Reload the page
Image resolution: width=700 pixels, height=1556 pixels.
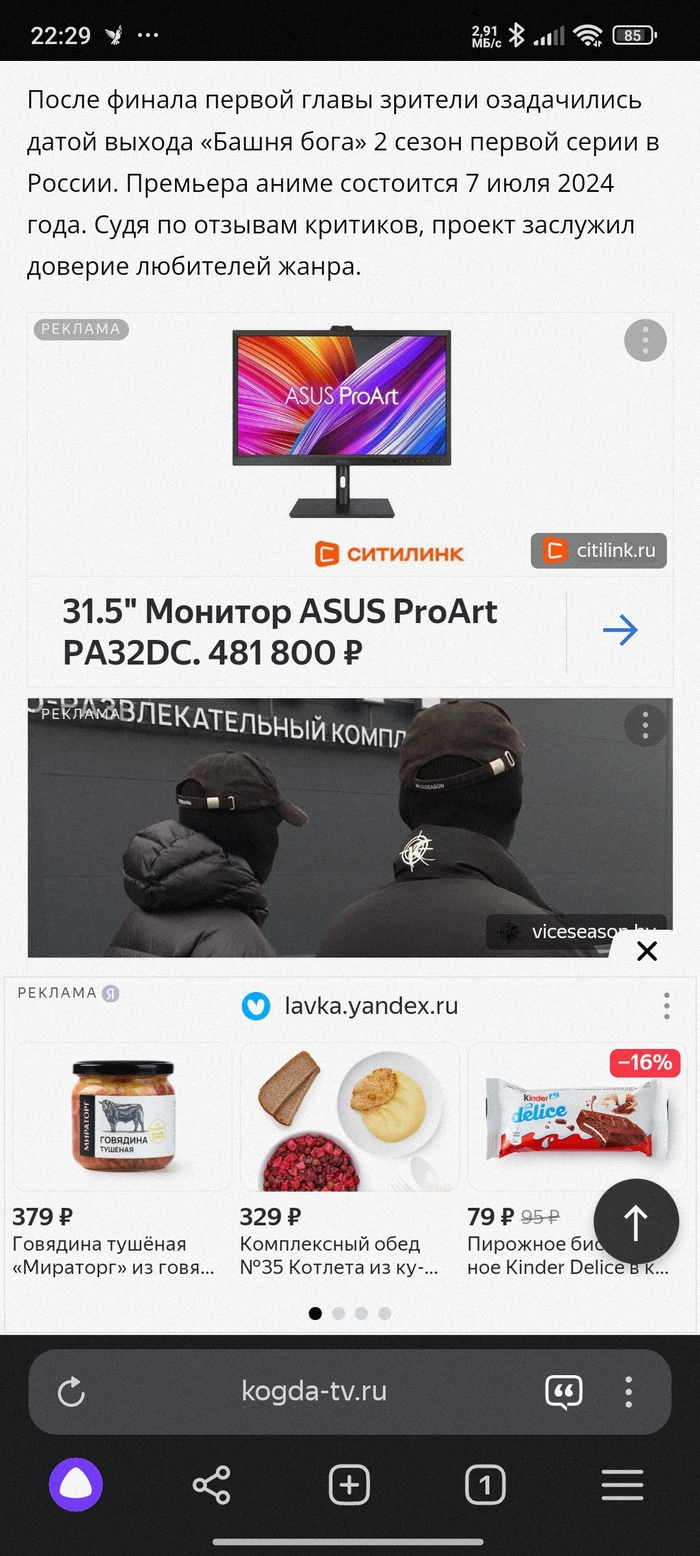click(x=71, y=1392)
